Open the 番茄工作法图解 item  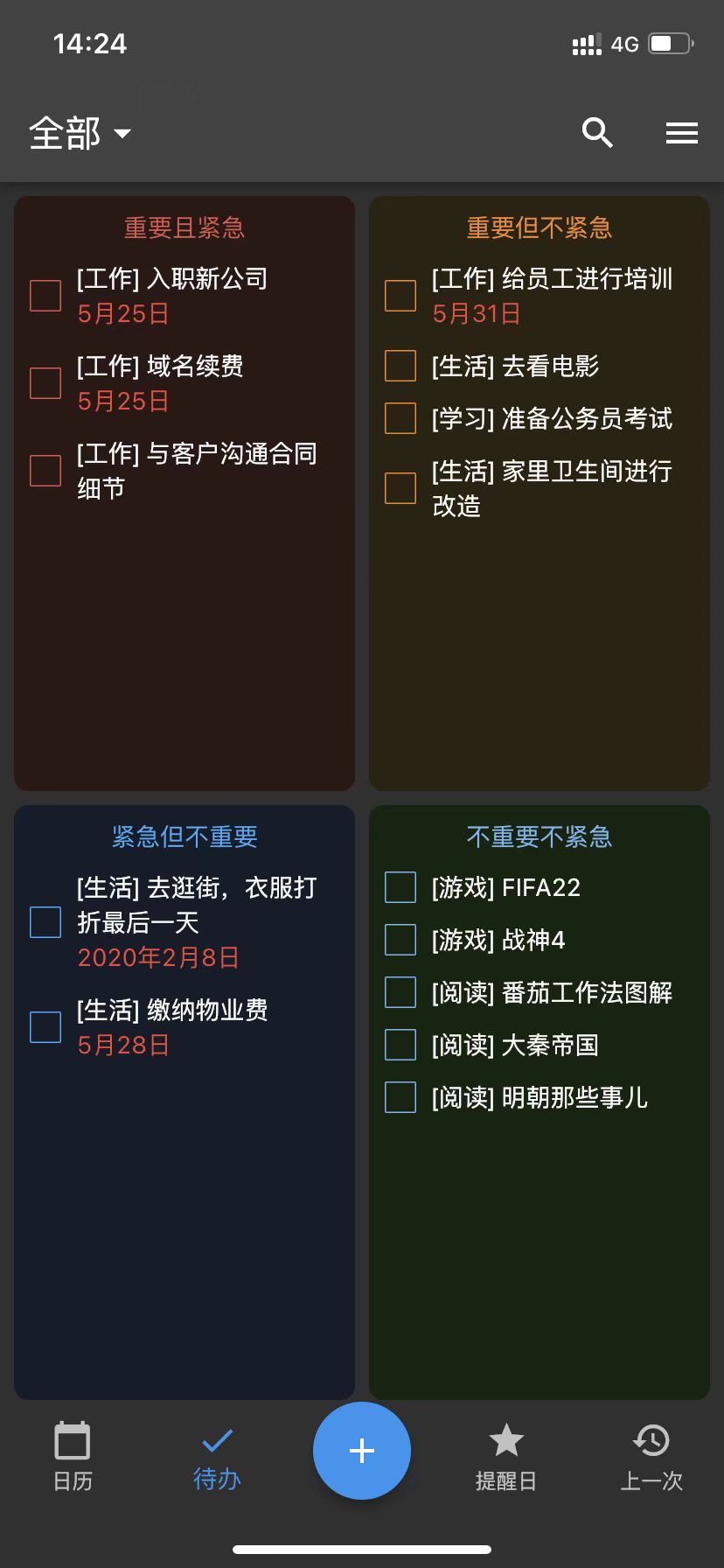click(x=551, y=992)
